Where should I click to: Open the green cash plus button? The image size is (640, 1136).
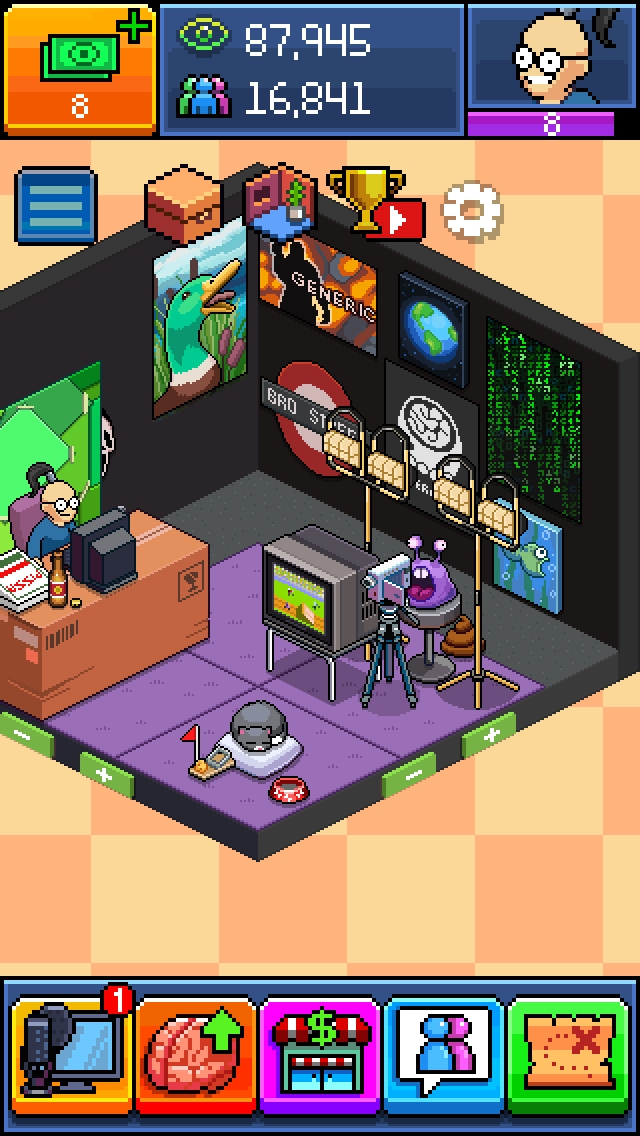80,68
